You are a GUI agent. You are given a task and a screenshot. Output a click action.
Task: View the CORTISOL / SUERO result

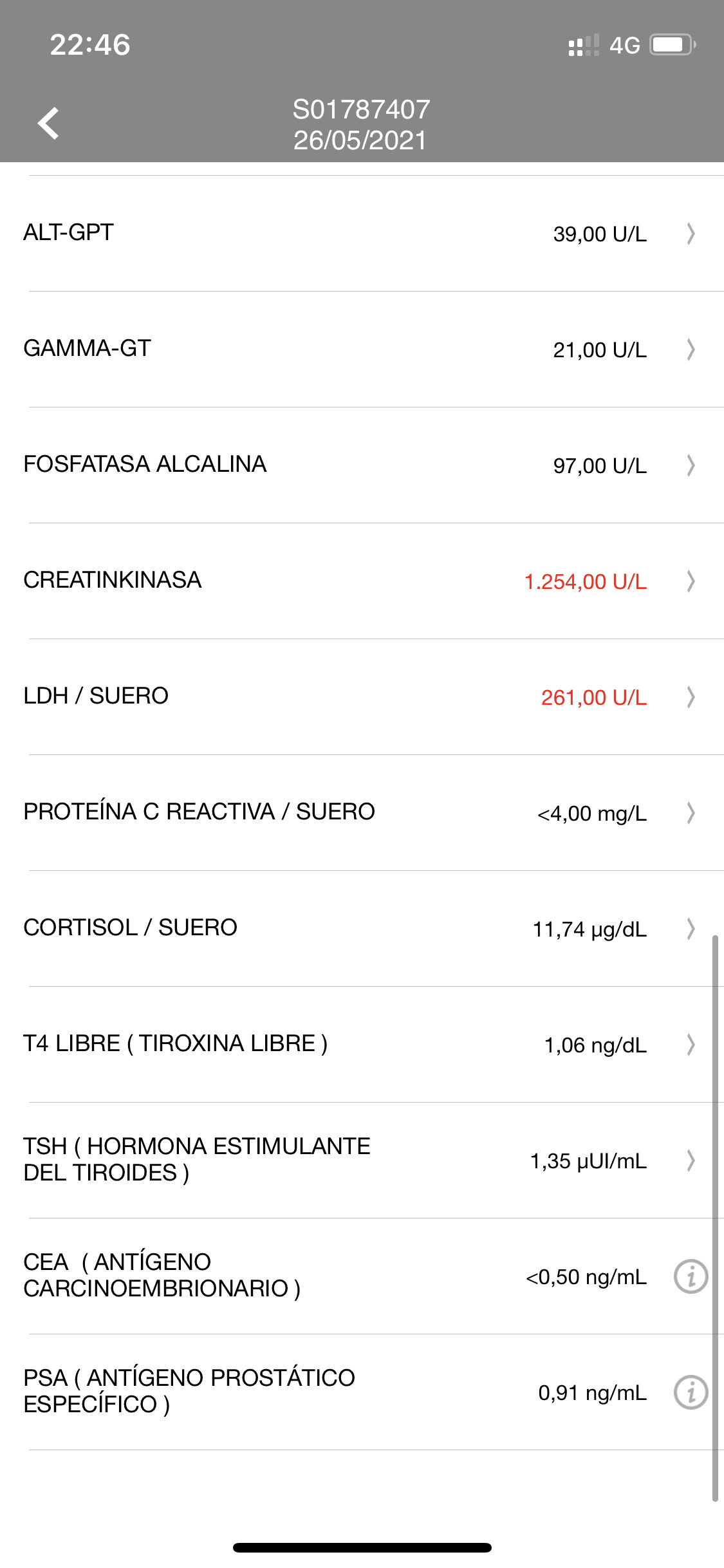point(362,928)
